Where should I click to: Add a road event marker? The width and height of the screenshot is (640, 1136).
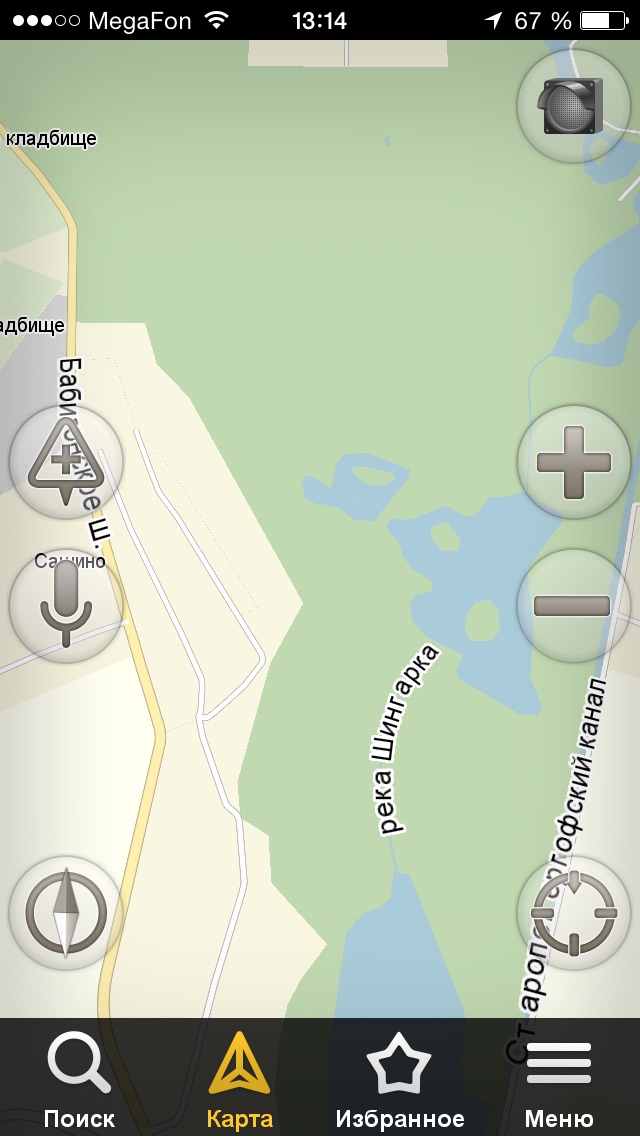[66, 462]
